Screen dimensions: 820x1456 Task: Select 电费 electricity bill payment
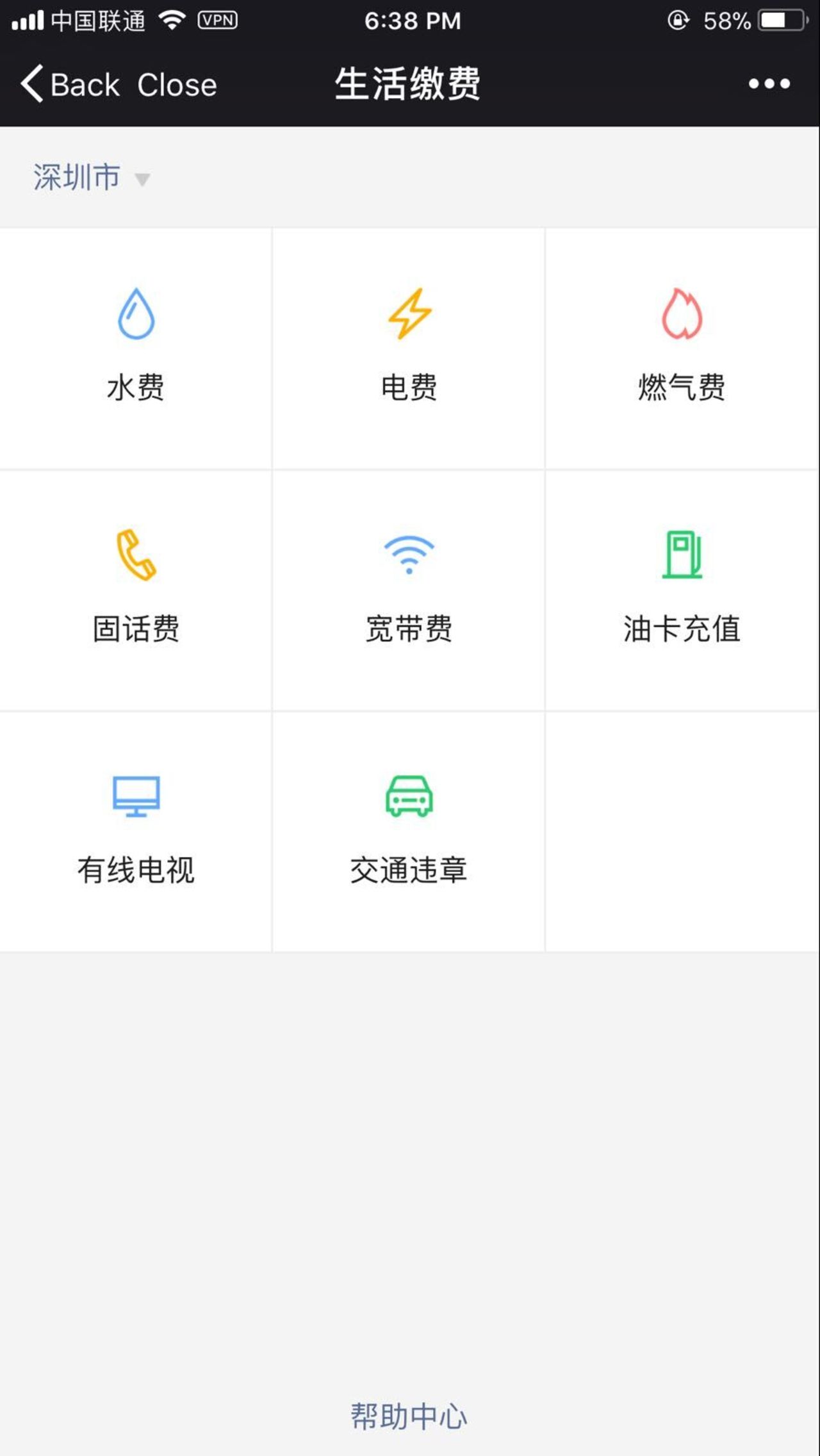click(409, 349)
